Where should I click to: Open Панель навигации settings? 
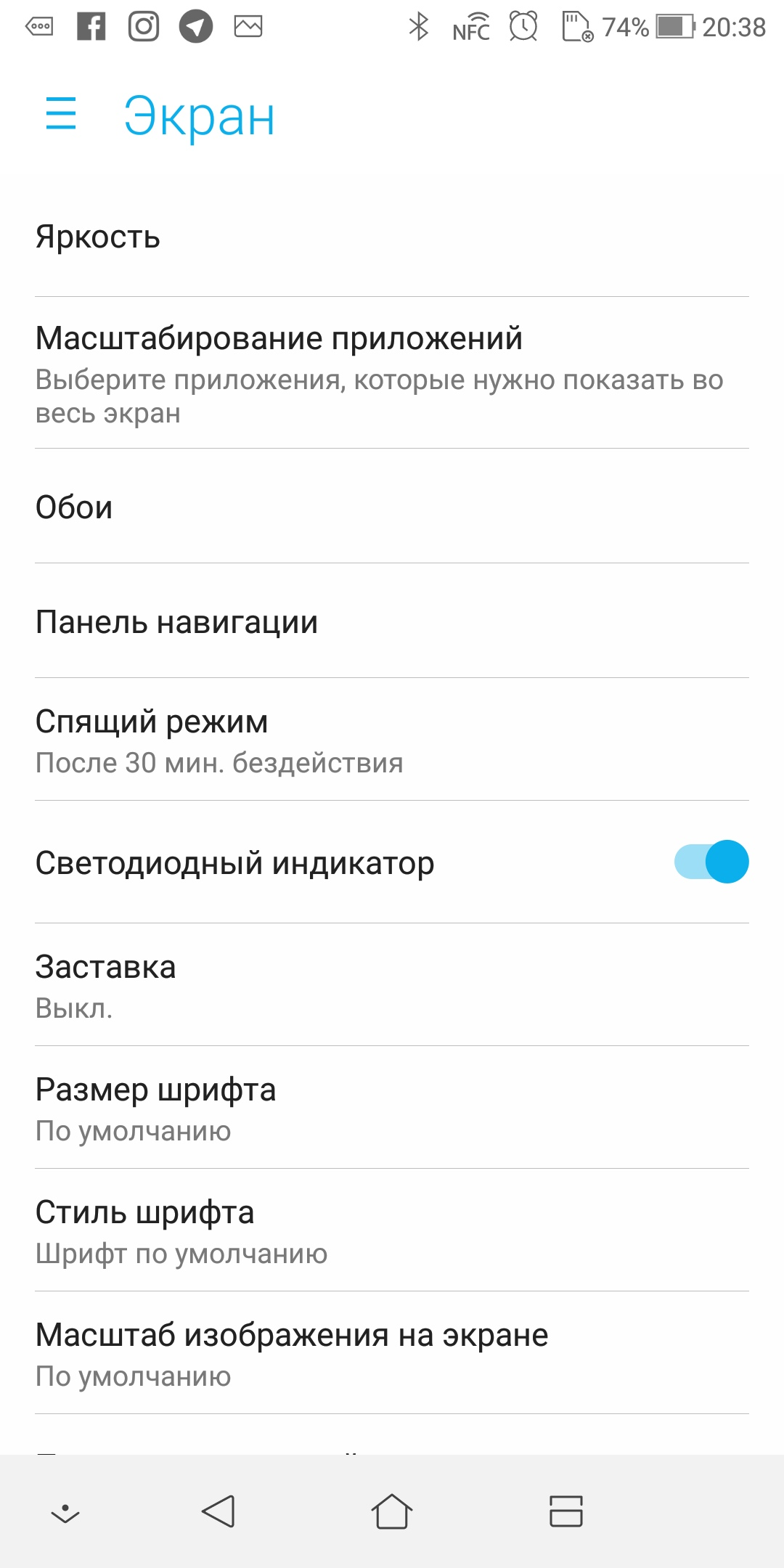(392, 621)
